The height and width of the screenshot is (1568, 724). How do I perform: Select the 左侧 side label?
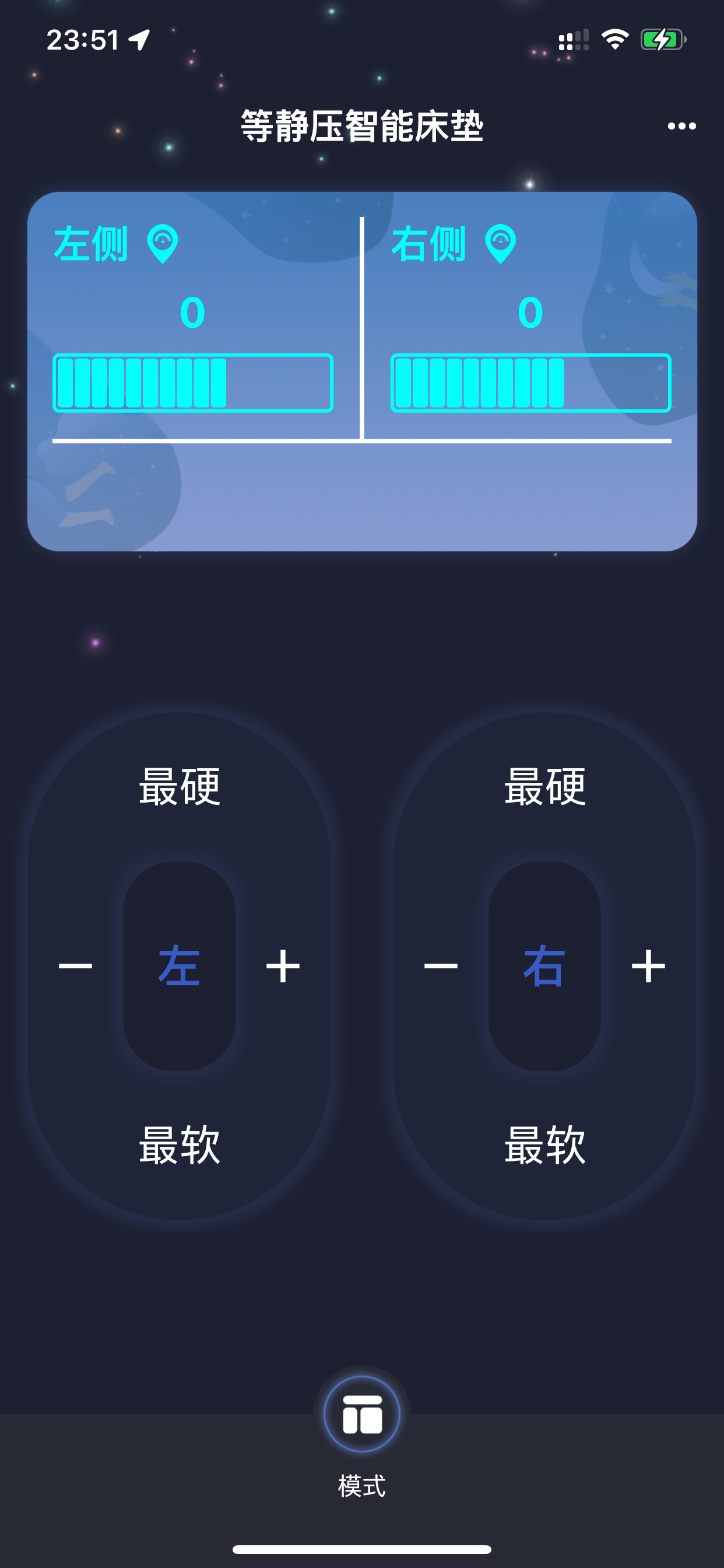(x=92, y=244)
